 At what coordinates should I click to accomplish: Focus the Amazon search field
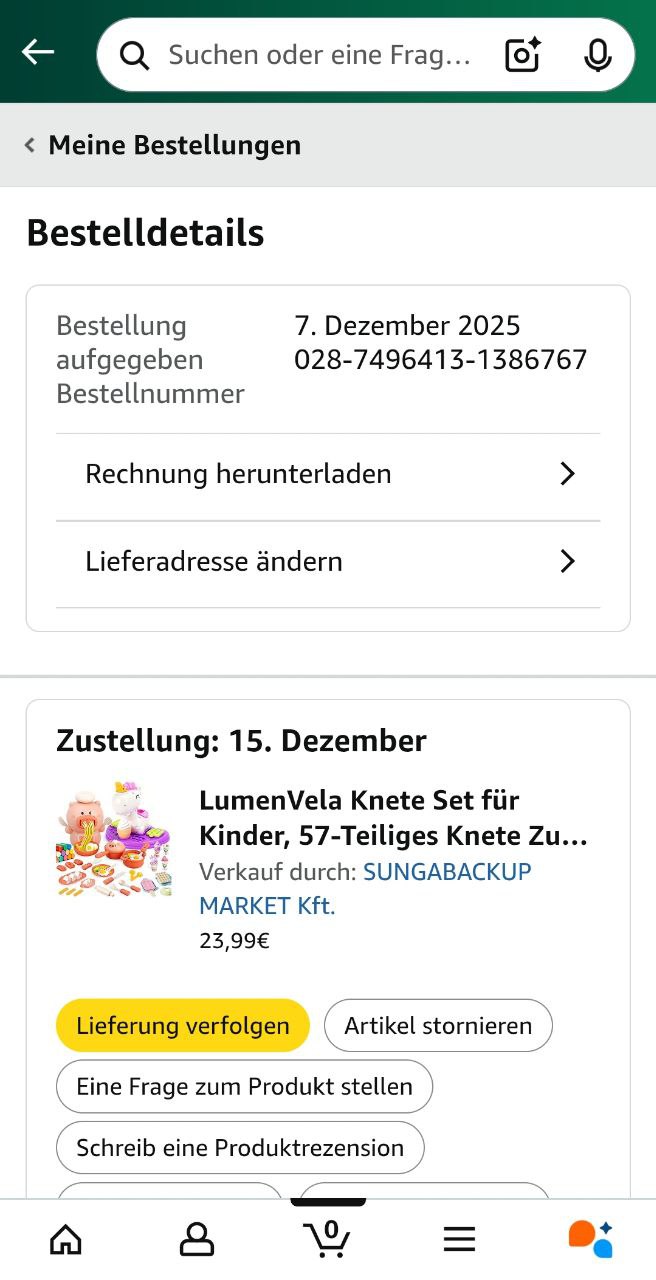(318, 55)
